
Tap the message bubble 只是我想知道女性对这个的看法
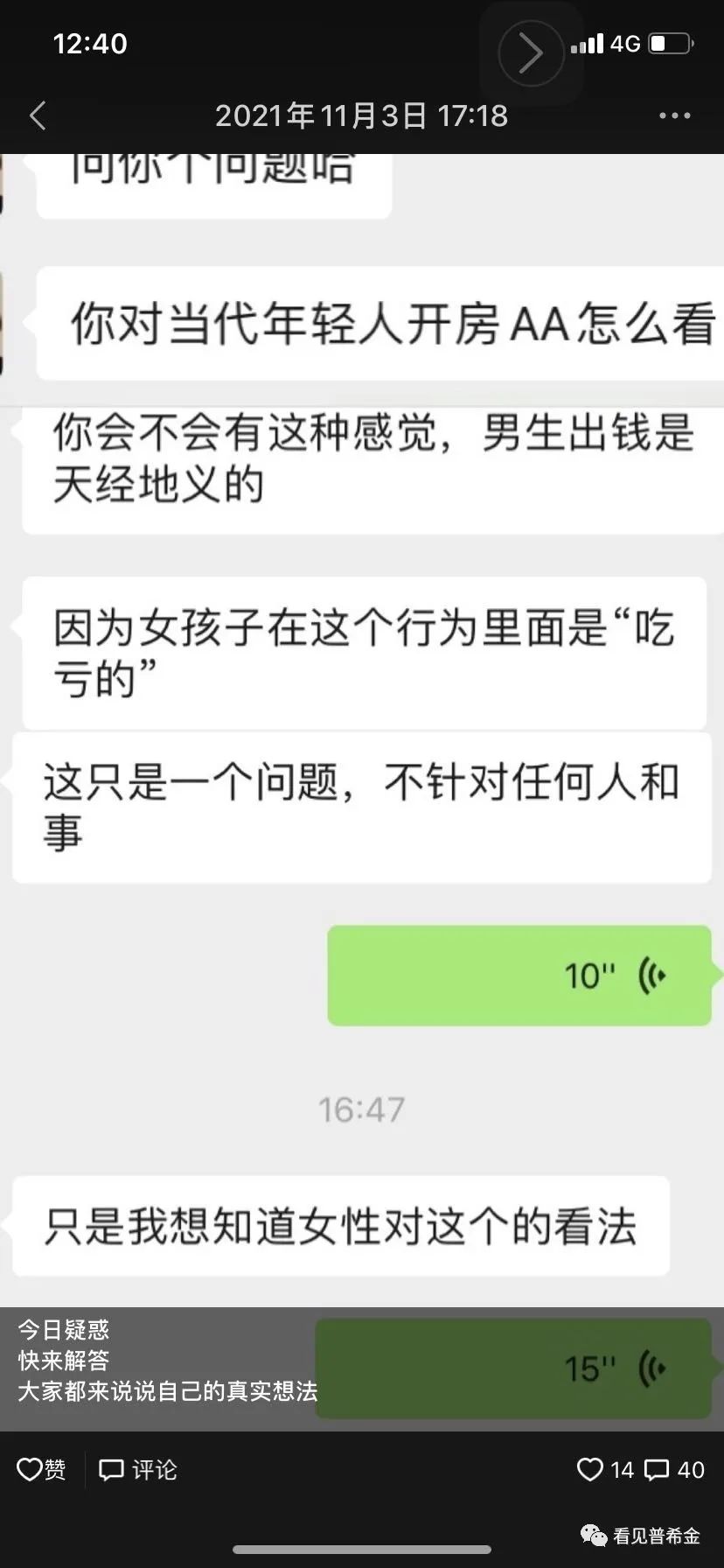pyautogui.click(x=341, y=1227)
